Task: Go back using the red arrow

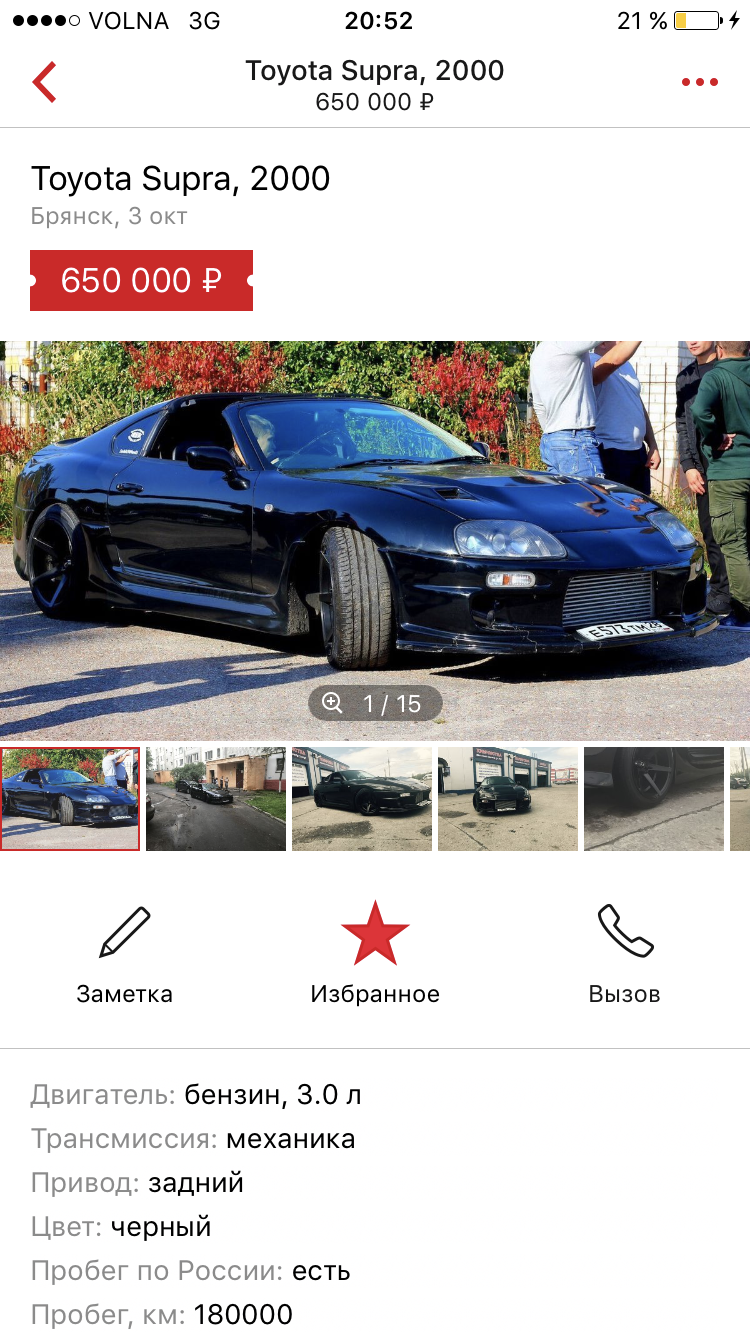Action: click(44, 82)
